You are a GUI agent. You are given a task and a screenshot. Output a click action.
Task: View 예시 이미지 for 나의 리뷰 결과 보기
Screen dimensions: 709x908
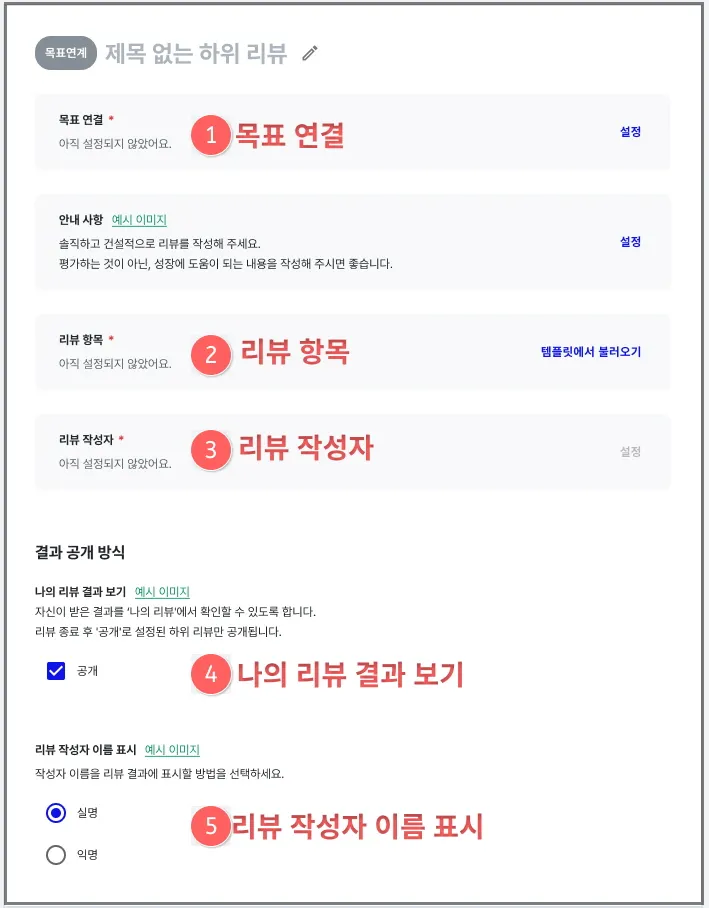[x=162, y=592]
